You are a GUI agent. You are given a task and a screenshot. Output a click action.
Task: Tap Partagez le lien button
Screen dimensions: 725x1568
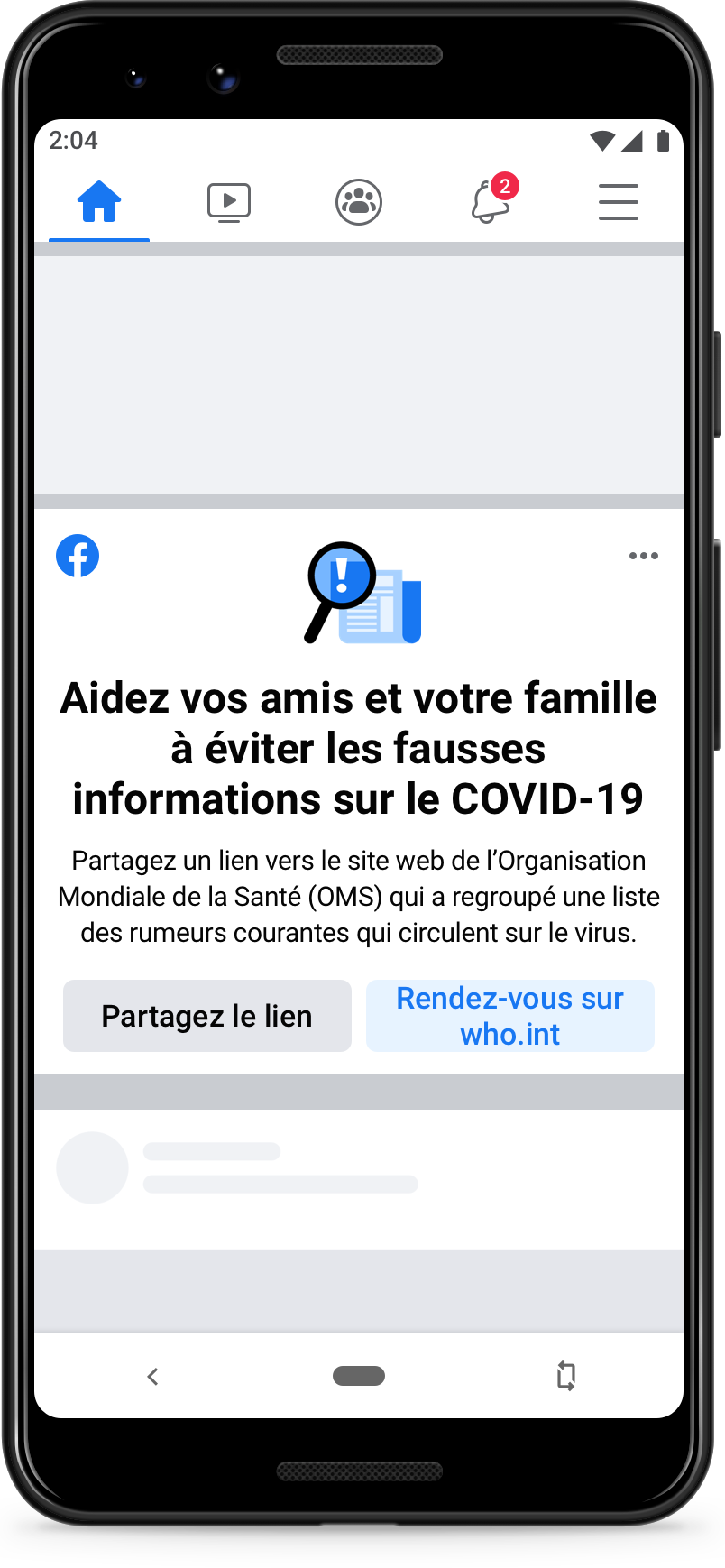point(206,1016)
